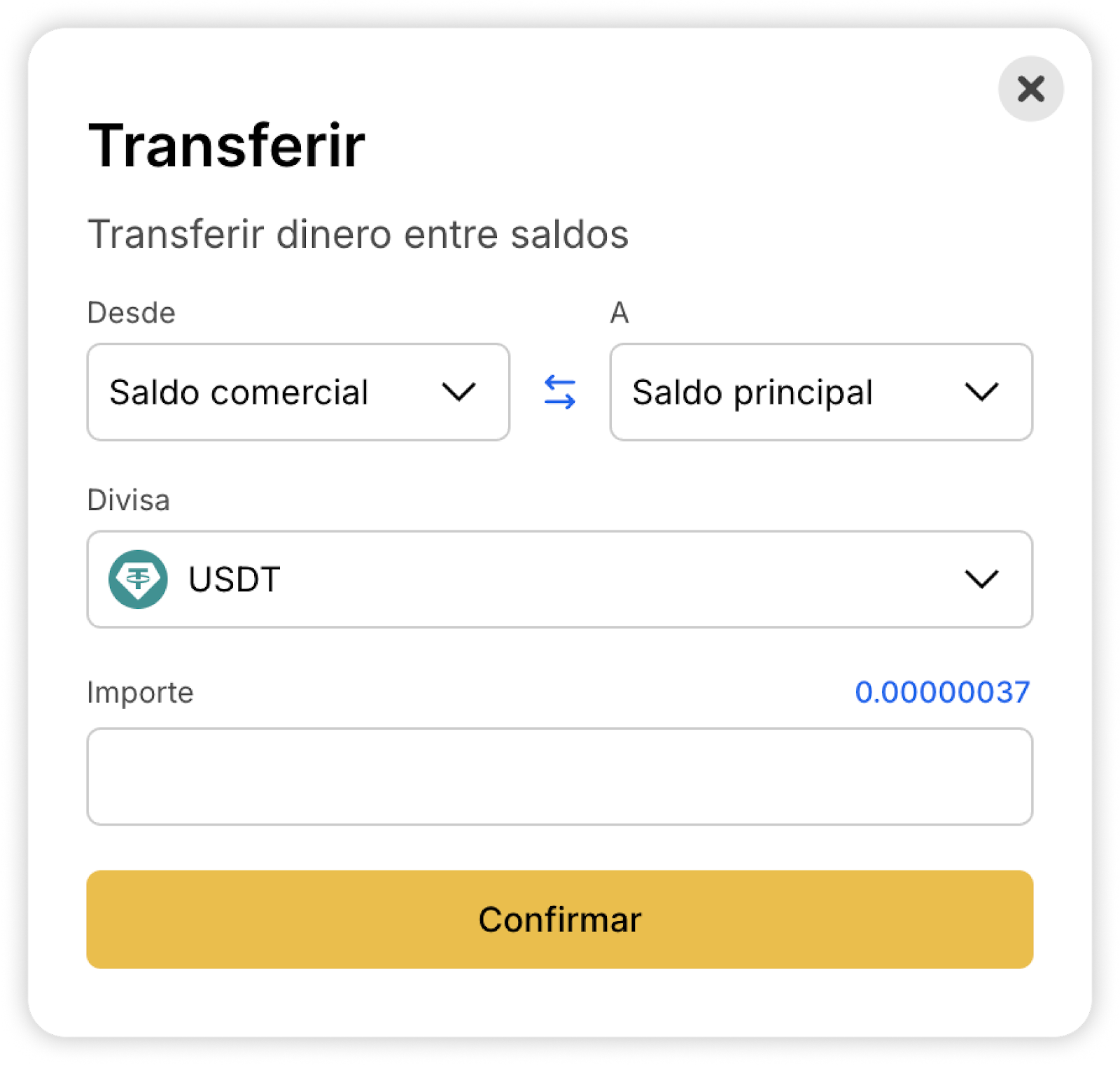
Task: Tap the available balance 0.00000037
Action: [941, 692]
